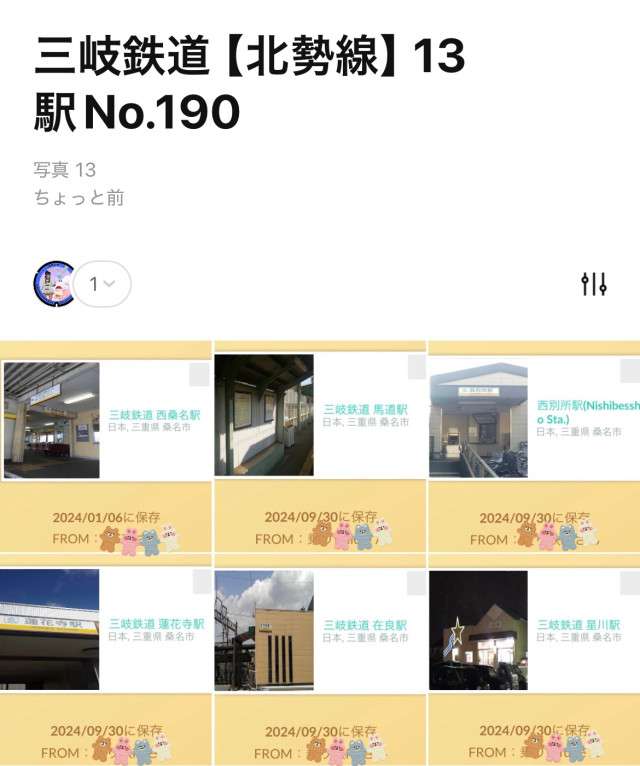640x766 pixels.
Task: Select the checkbox on 西桑名駅 card
Action: pos(199,375)
